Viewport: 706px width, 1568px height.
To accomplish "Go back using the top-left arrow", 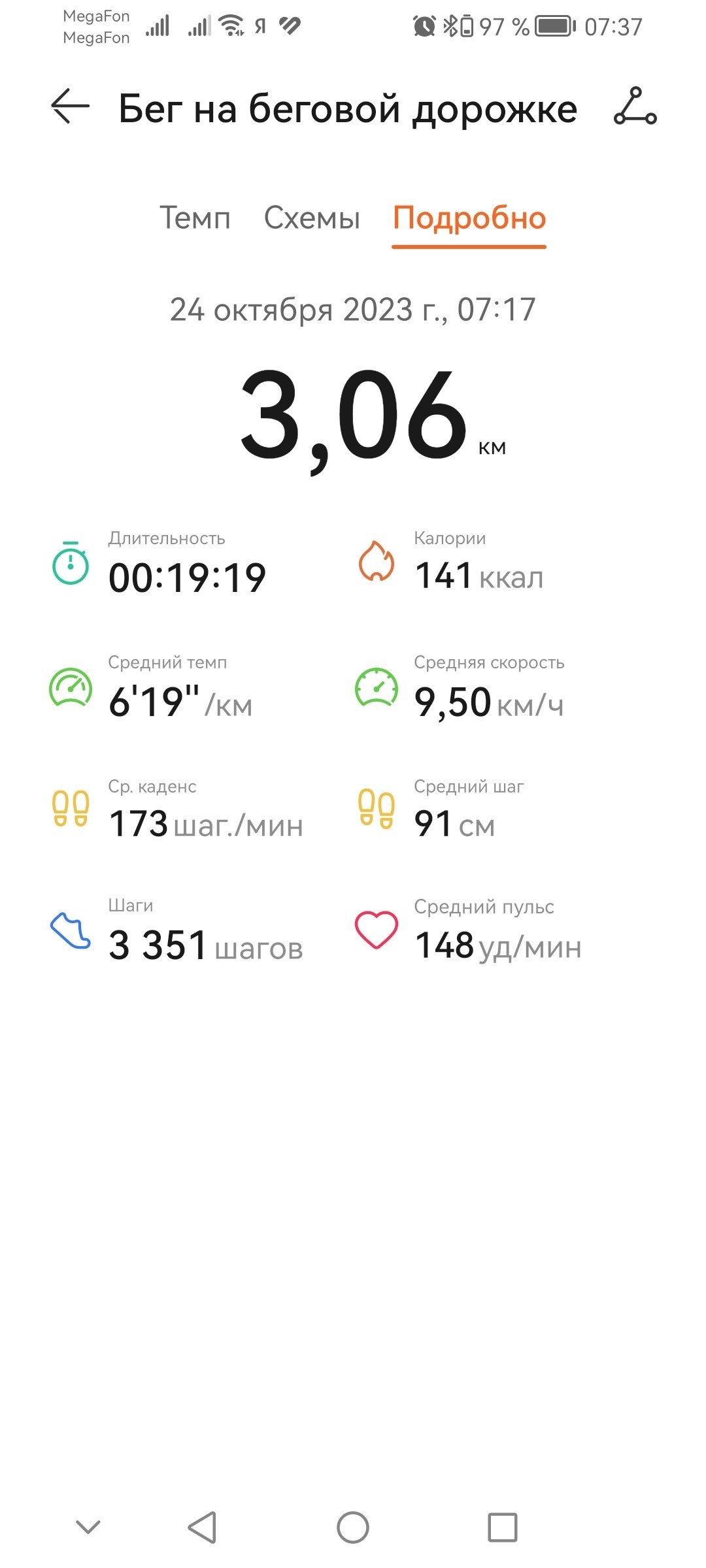I will (x=70, y=106).
